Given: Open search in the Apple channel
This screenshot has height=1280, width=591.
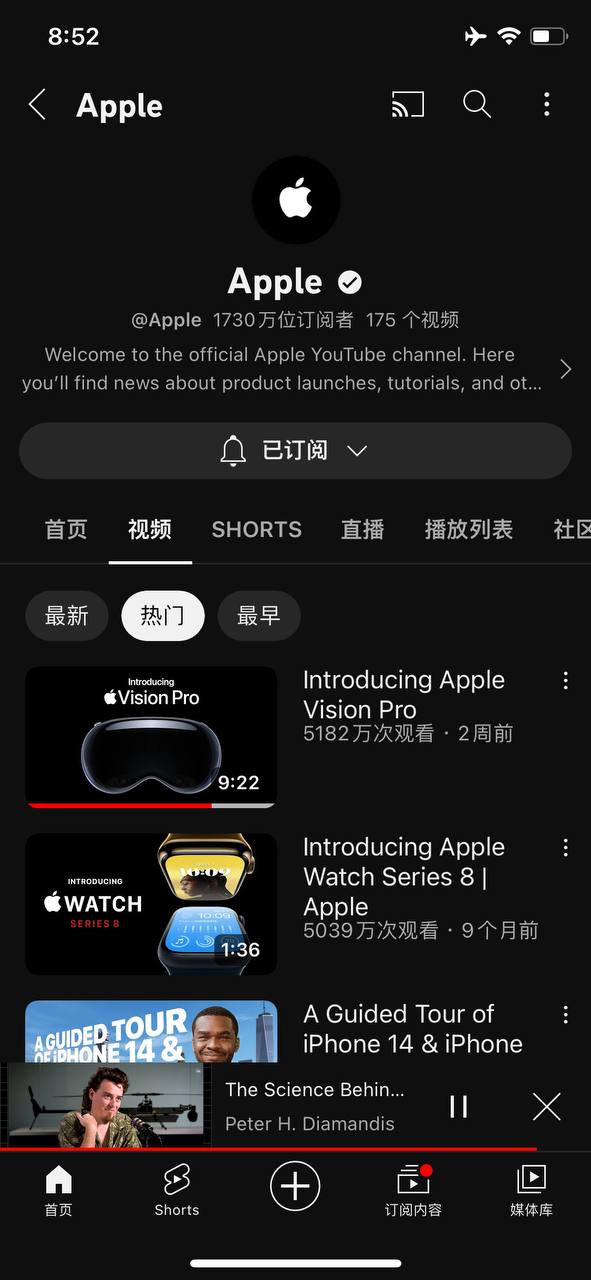Looking at the screenshot, I should (477, 104).
